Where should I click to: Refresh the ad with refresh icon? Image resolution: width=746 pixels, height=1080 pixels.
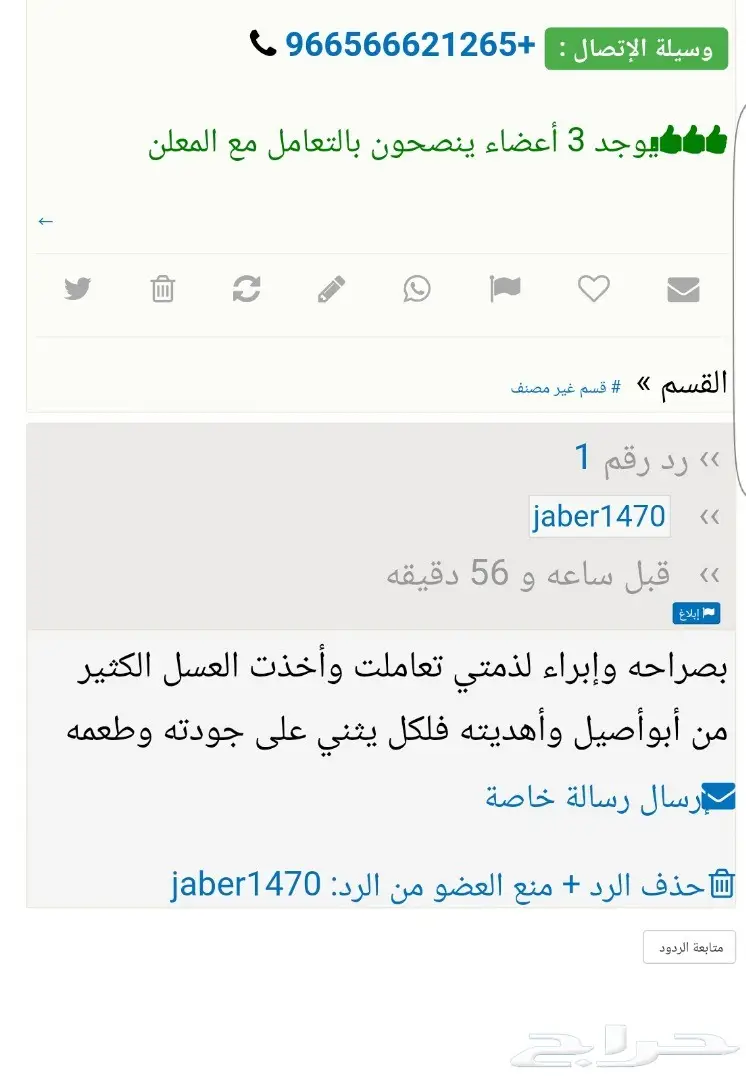[x=247, y=289]
